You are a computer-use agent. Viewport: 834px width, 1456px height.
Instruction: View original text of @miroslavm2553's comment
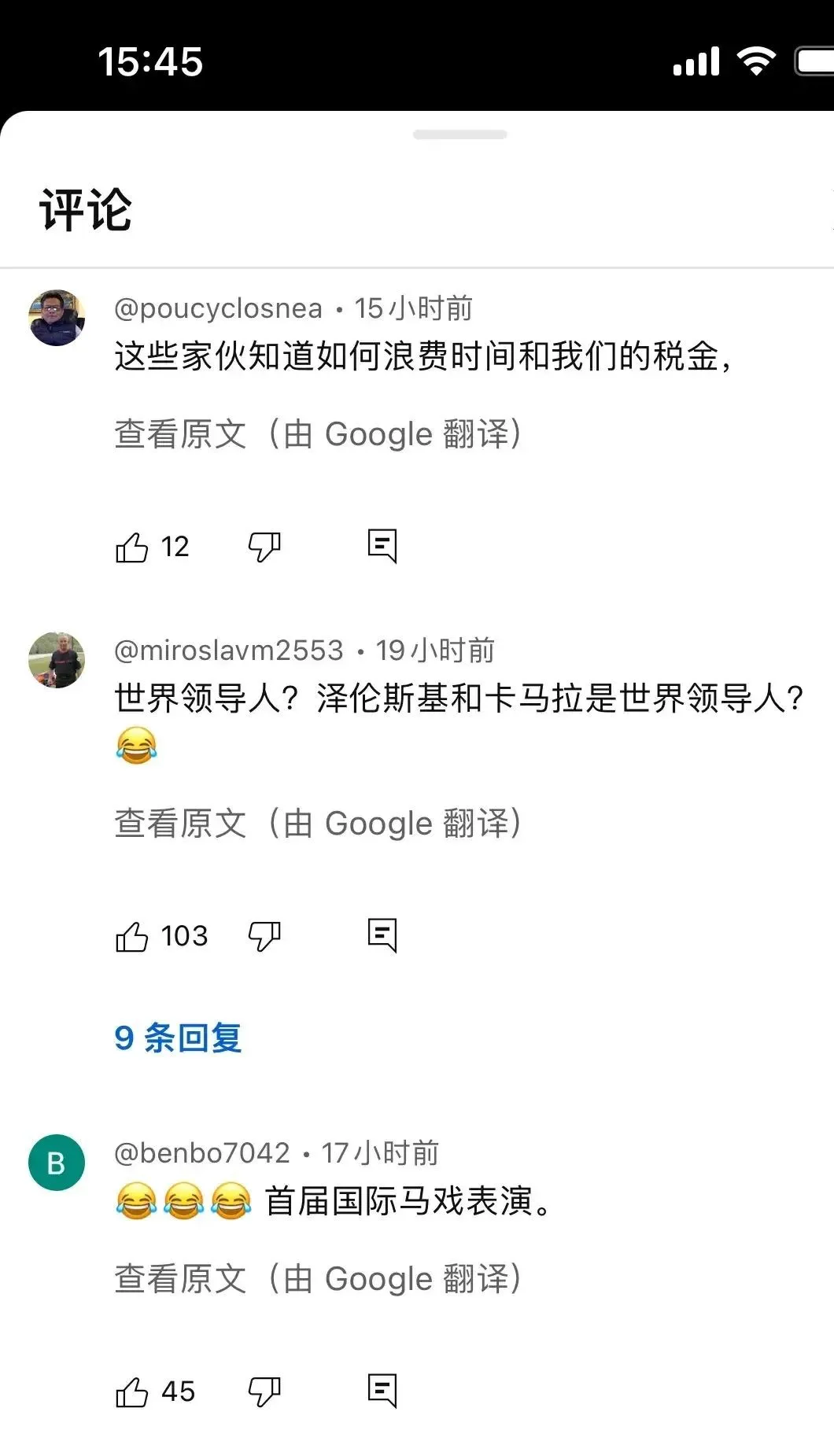pyautogui.click(x=318, y=824)
